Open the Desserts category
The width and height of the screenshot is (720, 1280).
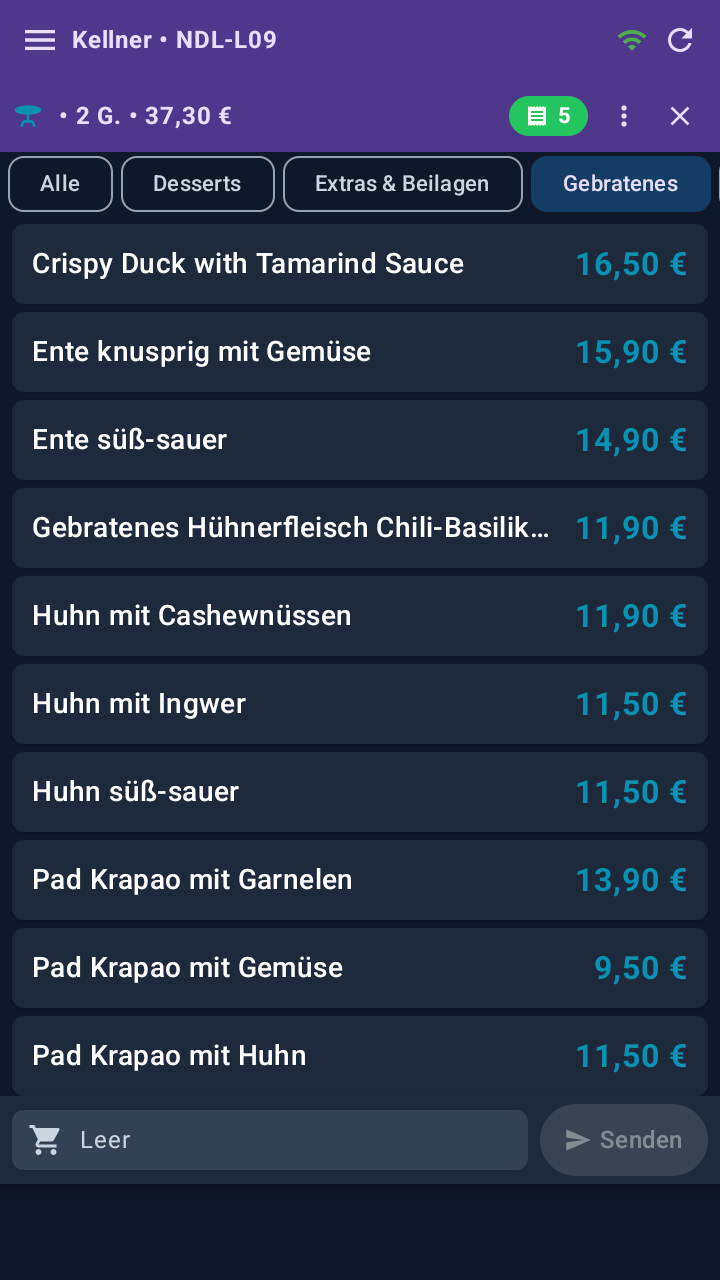click(x=197, y=183)
